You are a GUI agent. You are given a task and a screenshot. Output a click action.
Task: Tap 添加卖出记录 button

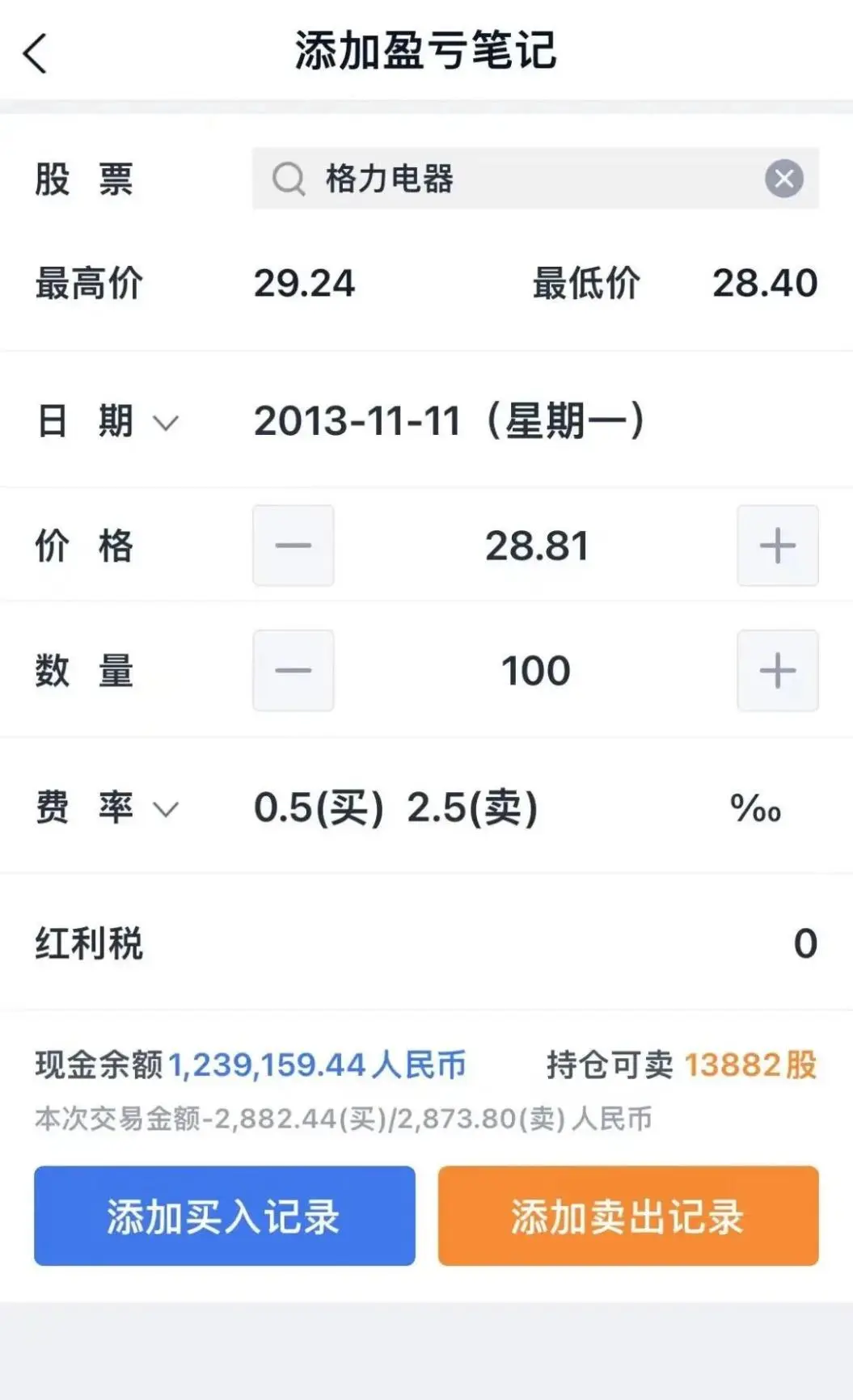pos(628,1216)
